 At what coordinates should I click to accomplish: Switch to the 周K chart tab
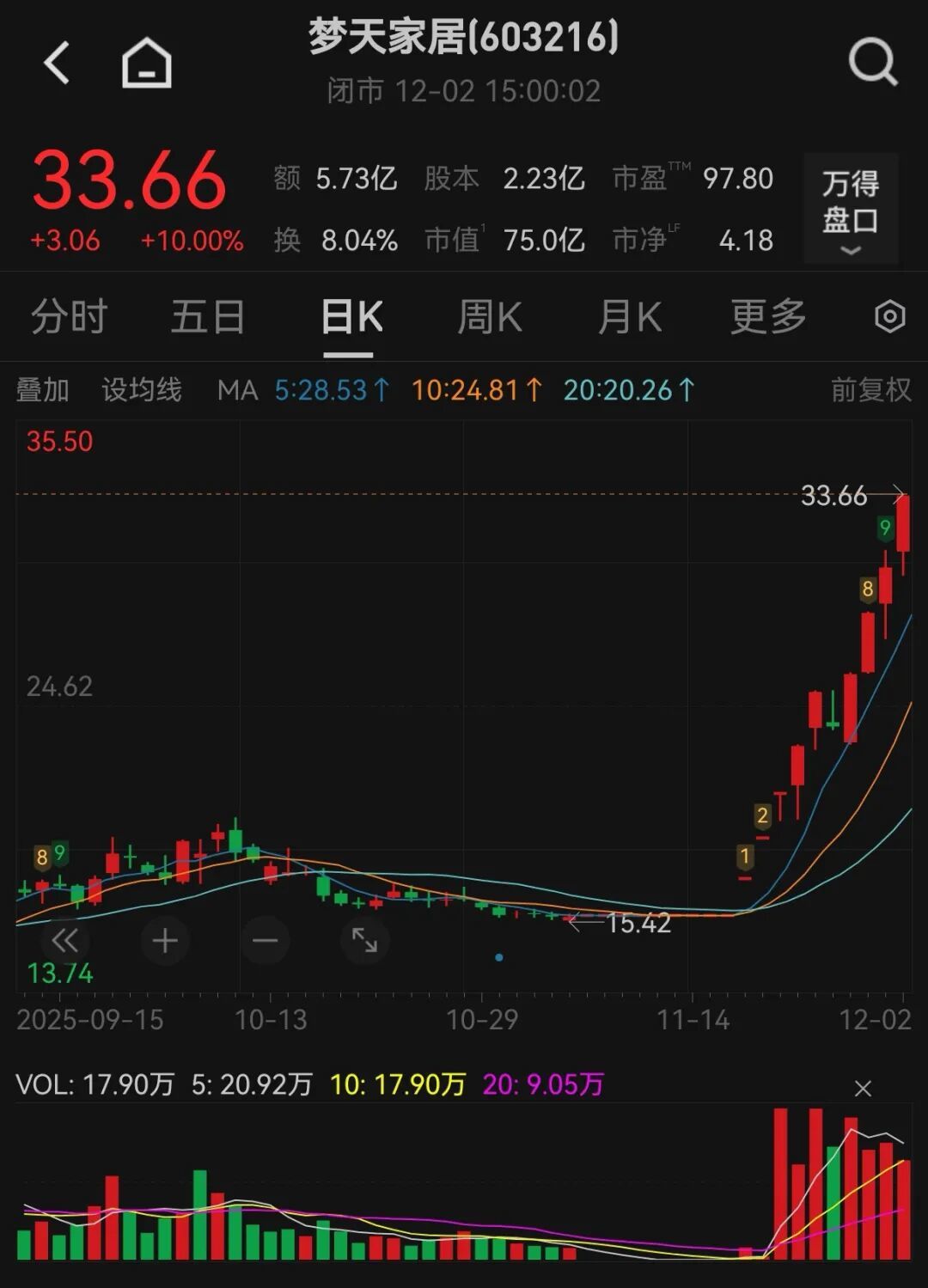(489, 317)
